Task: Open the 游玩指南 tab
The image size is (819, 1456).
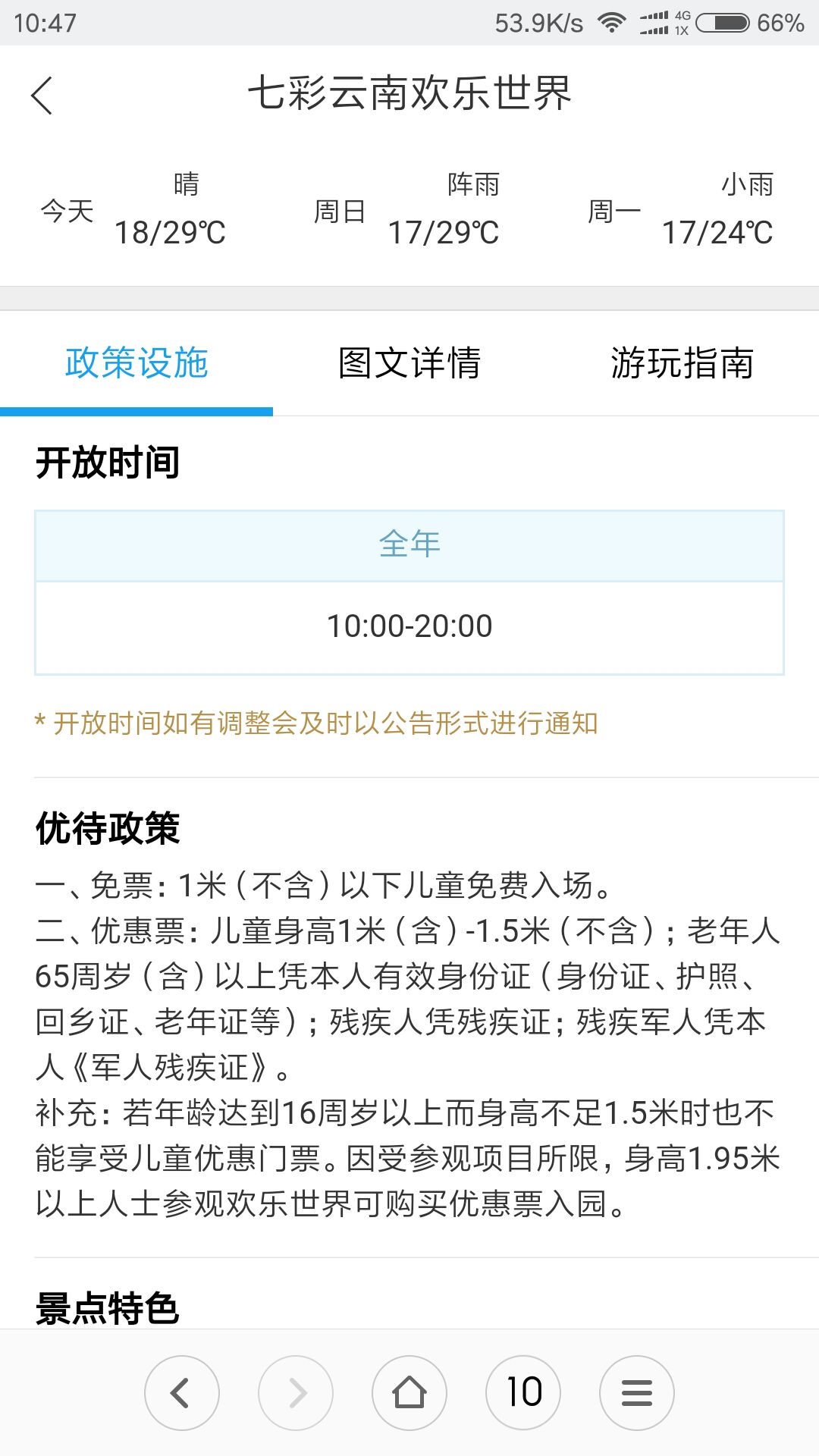Action: (682, 362)
